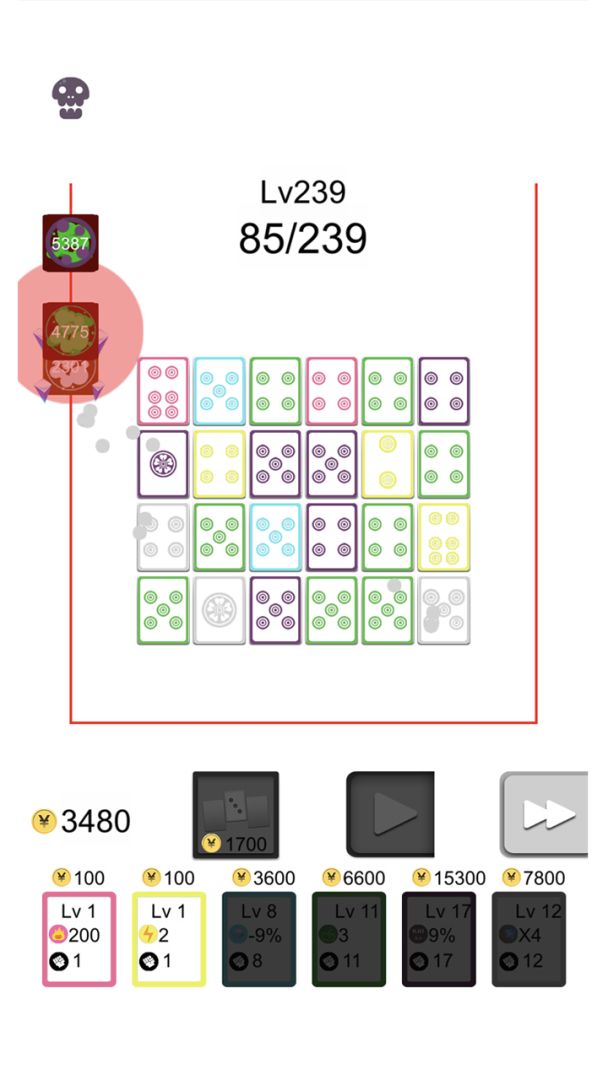Choose the Lv 17 upgrade card
The width and height of the screenshot is (608, 1080).
click(x=439, y=939)
